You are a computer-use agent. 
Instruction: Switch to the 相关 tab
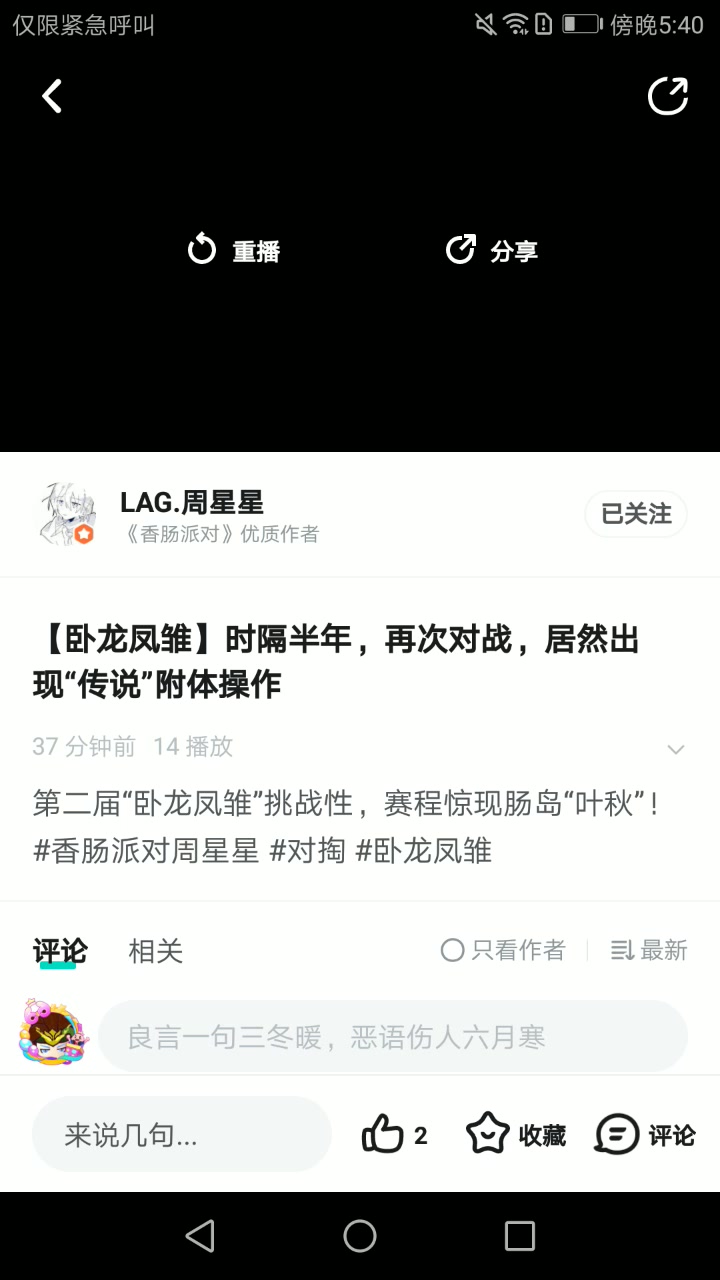point(156,951)
